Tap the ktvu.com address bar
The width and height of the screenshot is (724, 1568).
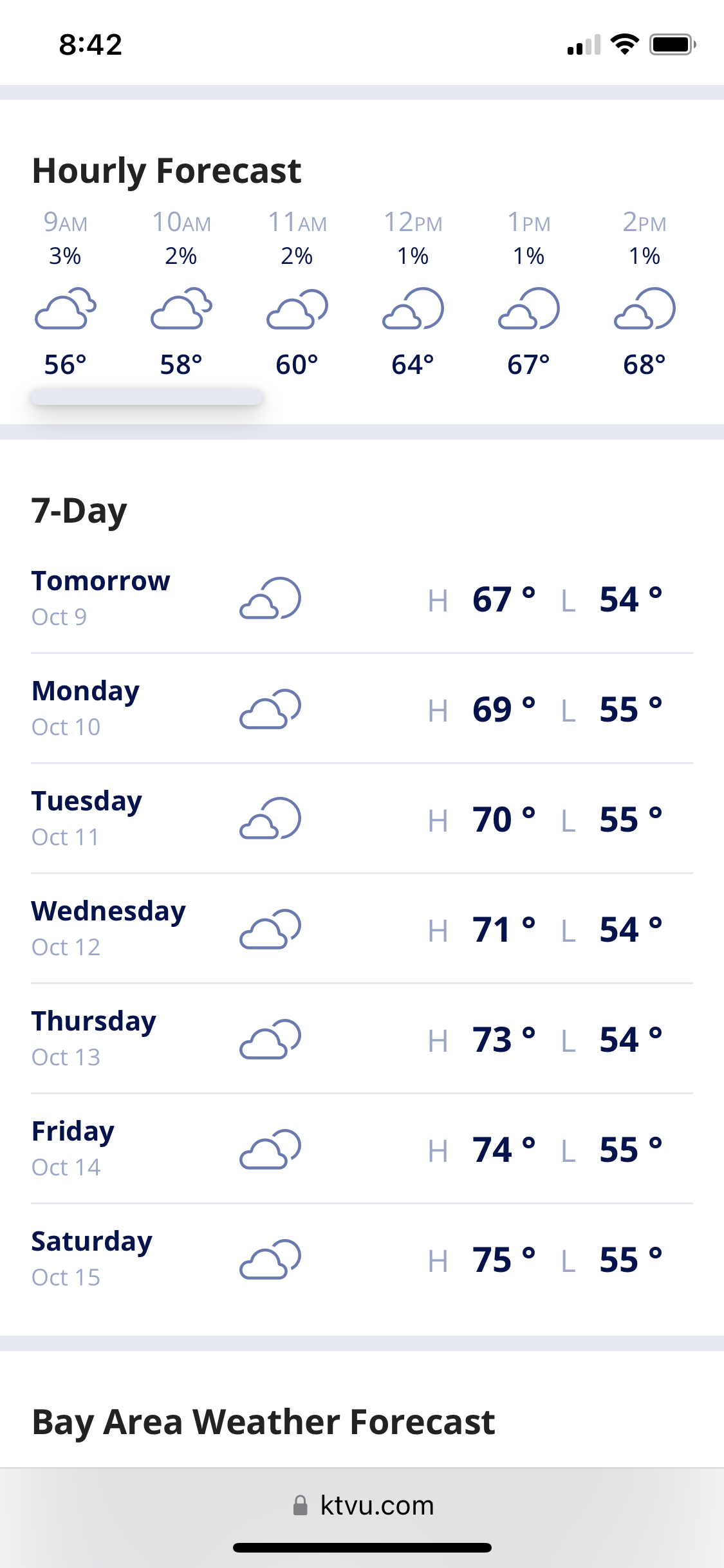point(363,1505)
